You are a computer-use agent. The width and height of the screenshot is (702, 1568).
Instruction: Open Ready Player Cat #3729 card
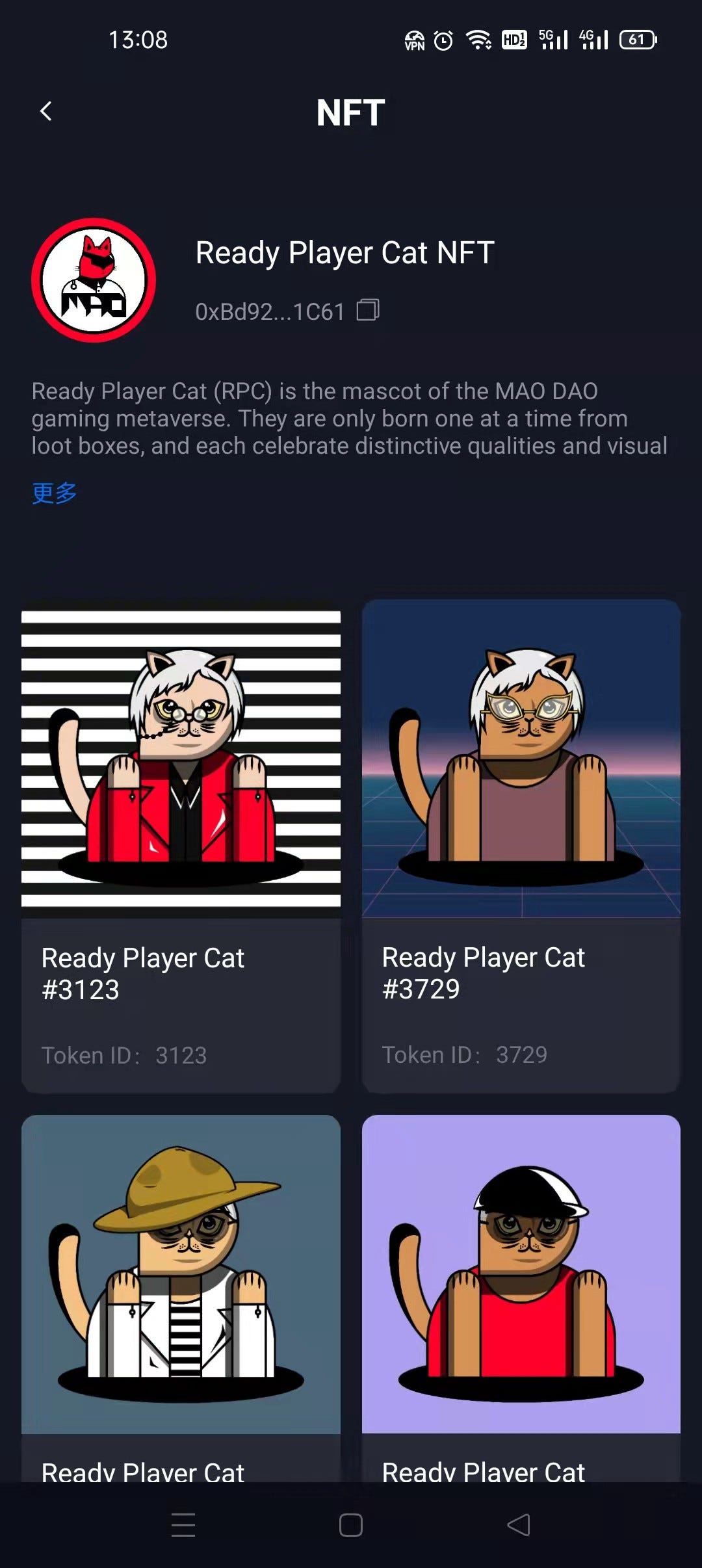(x=521, y=845)
